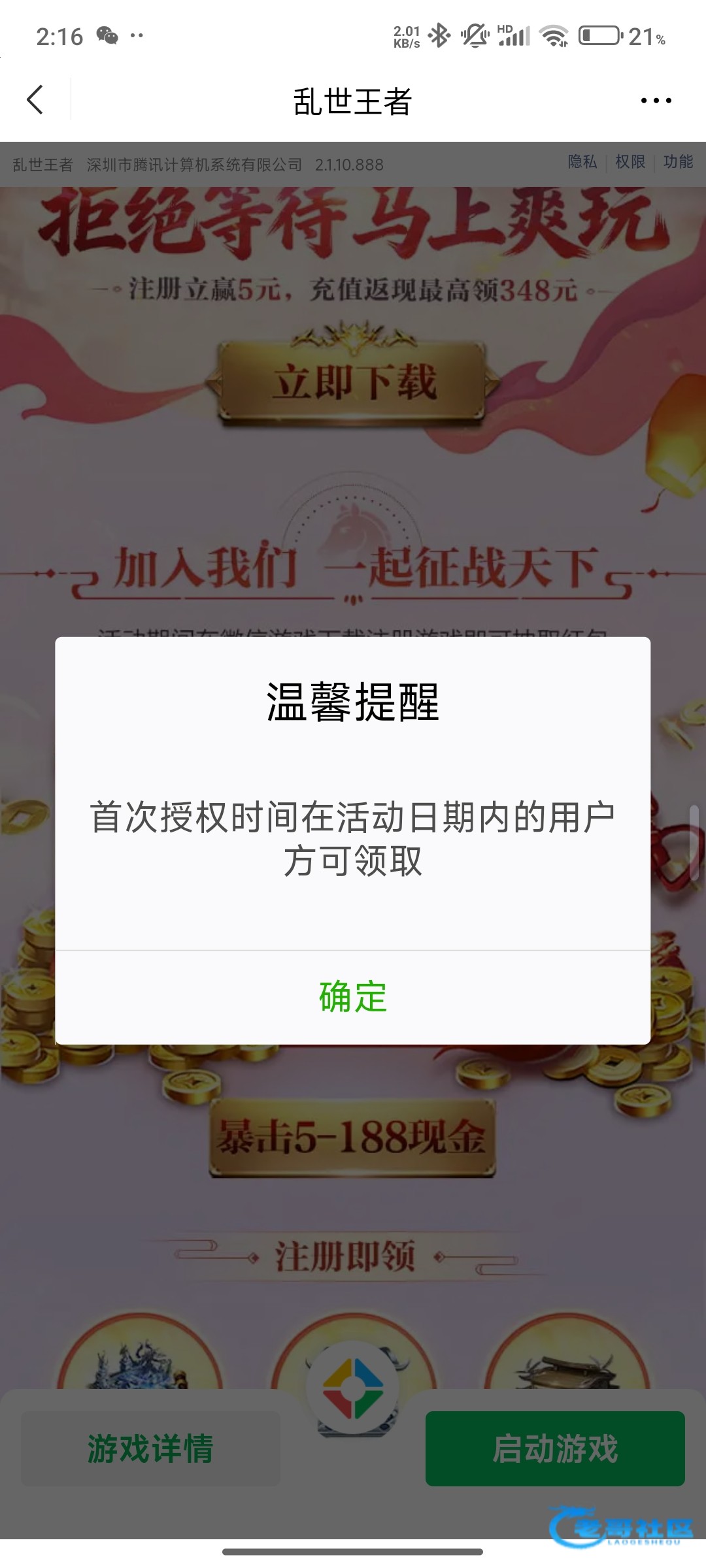Go back using the top-left arrow
Screen dimensions: 706x1568
[35, 100]
